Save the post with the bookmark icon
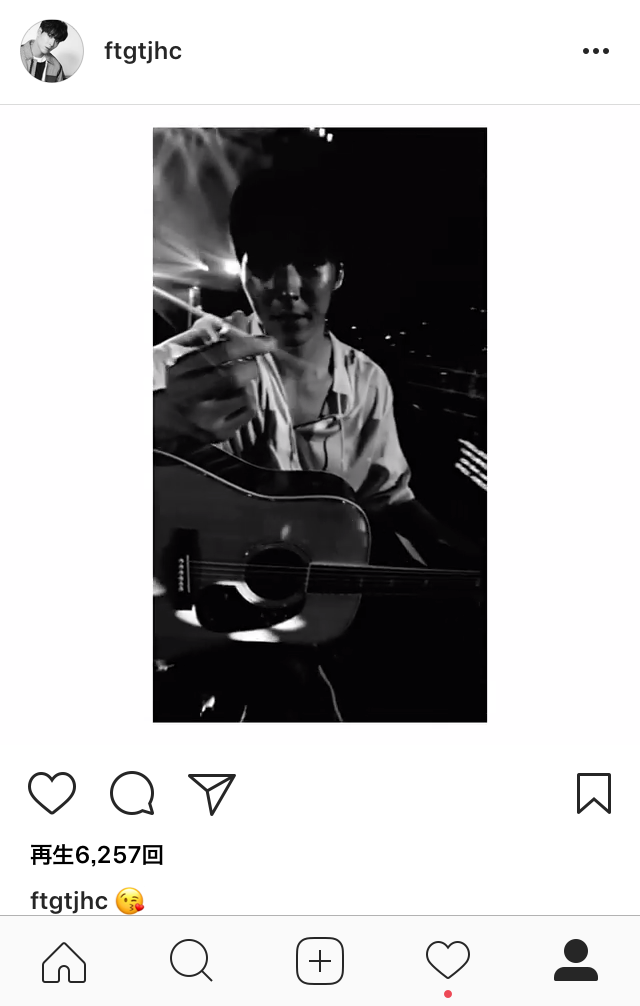The image size is (640, 1006). (x=593, y=793)
